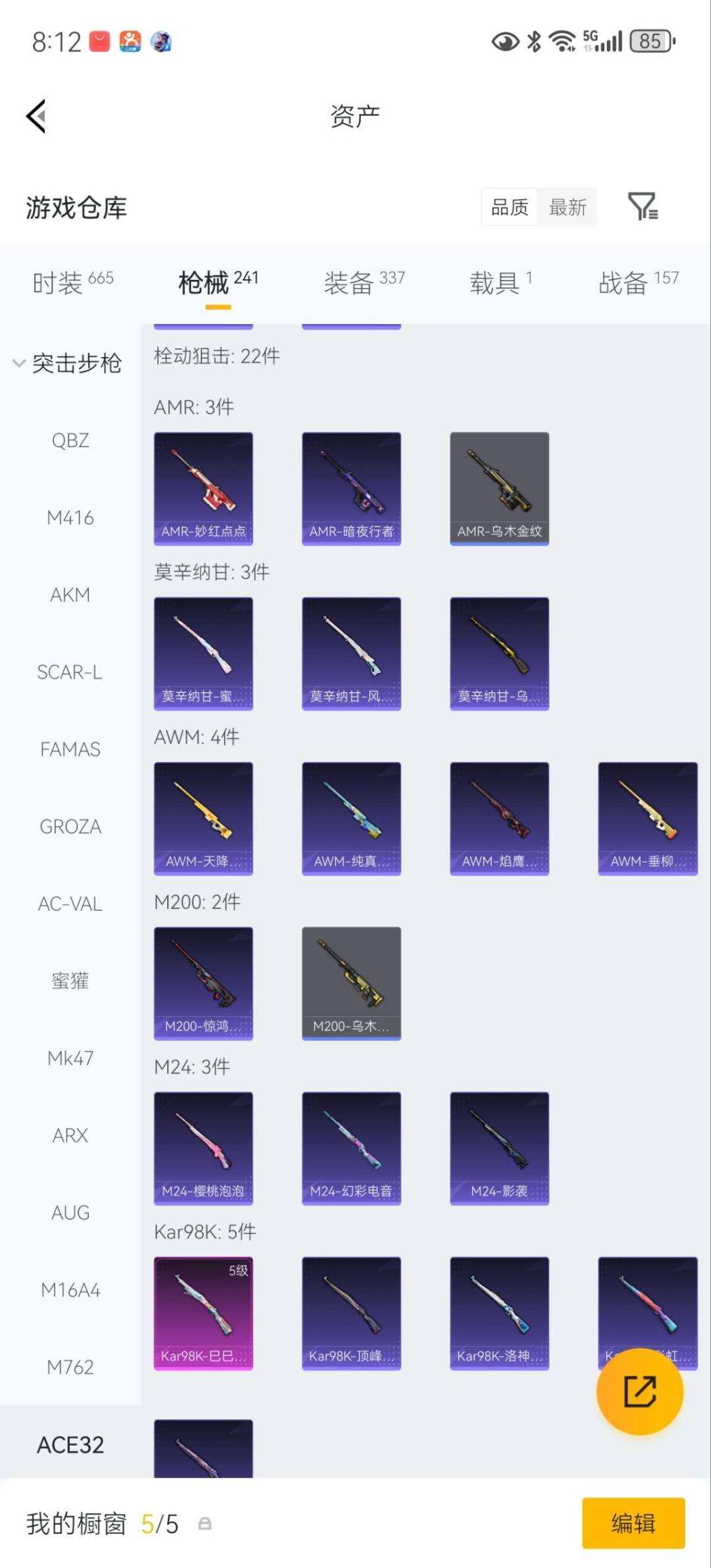Open the AMR-乌木金纹 skin
The width and height of the screenshot is (711, 1568).
click(x=499, y=488)
